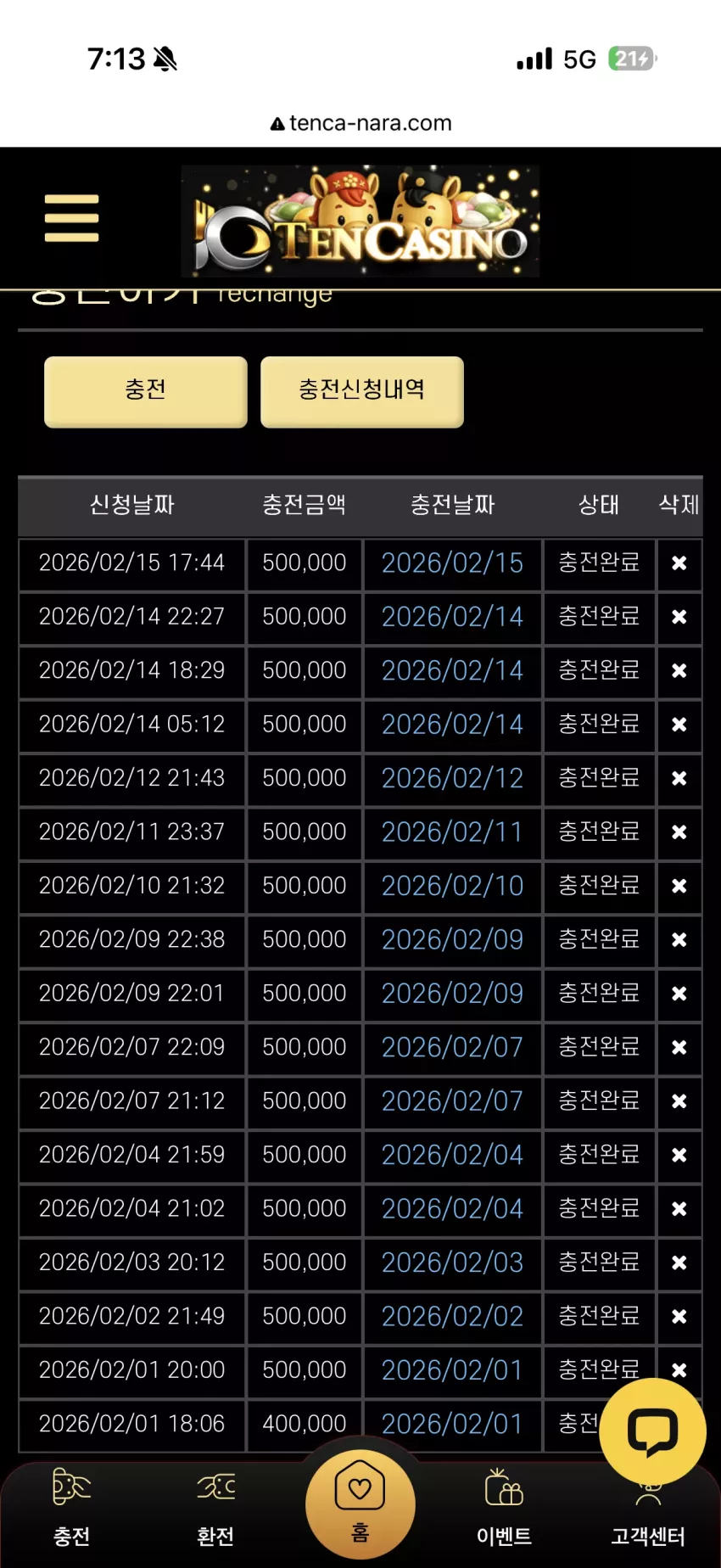Delete the 2026/02/12 21:43 entry
This screenshot has width=721, height=1568.
(679, 778)
